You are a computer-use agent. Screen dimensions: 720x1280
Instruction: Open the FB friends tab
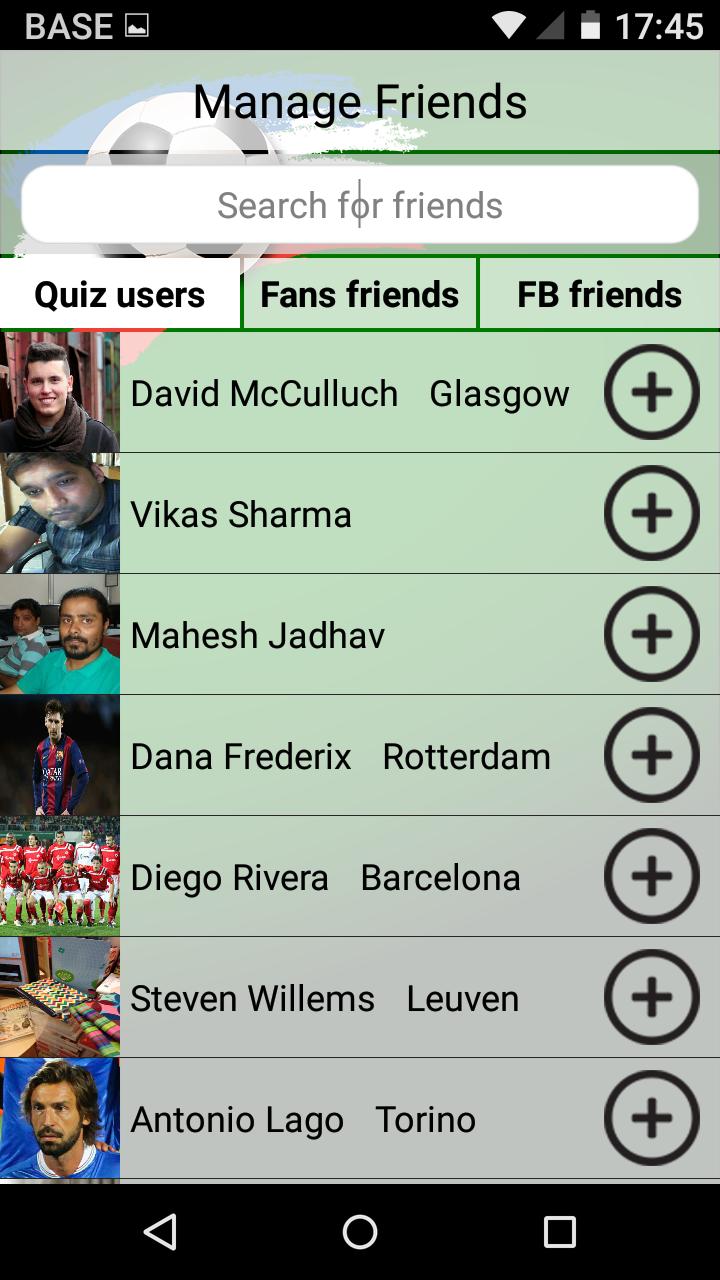tap(599, 295)
